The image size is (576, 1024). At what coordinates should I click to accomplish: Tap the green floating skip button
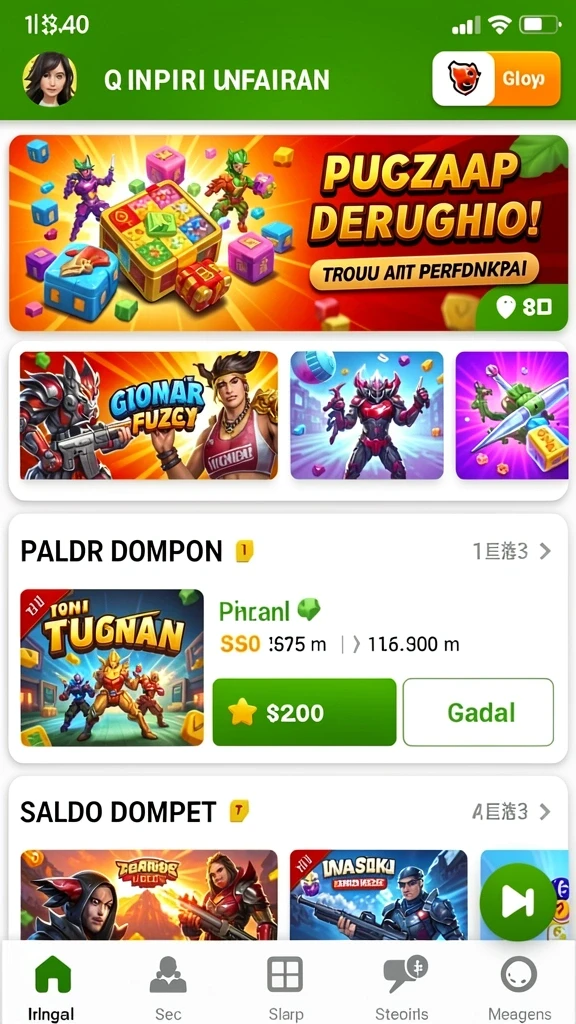click(518, 902)
